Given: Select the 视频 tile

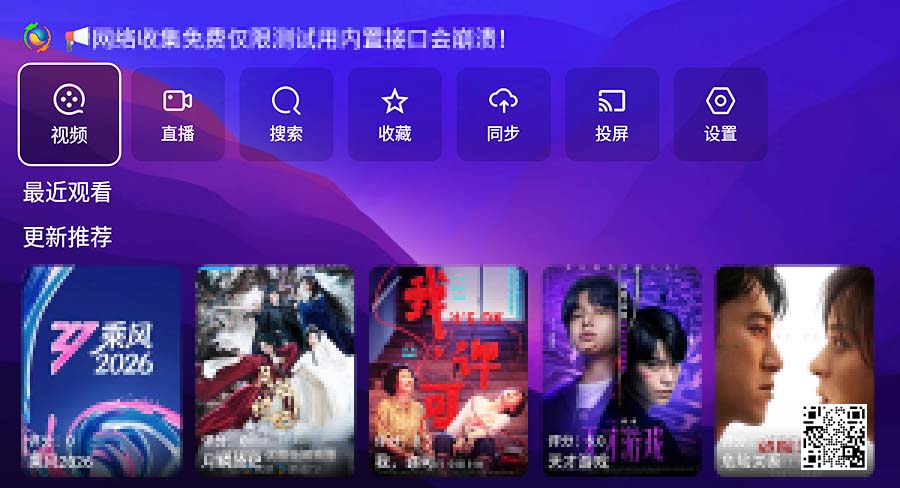Looking at the screenshot, I should coord(69,114).
